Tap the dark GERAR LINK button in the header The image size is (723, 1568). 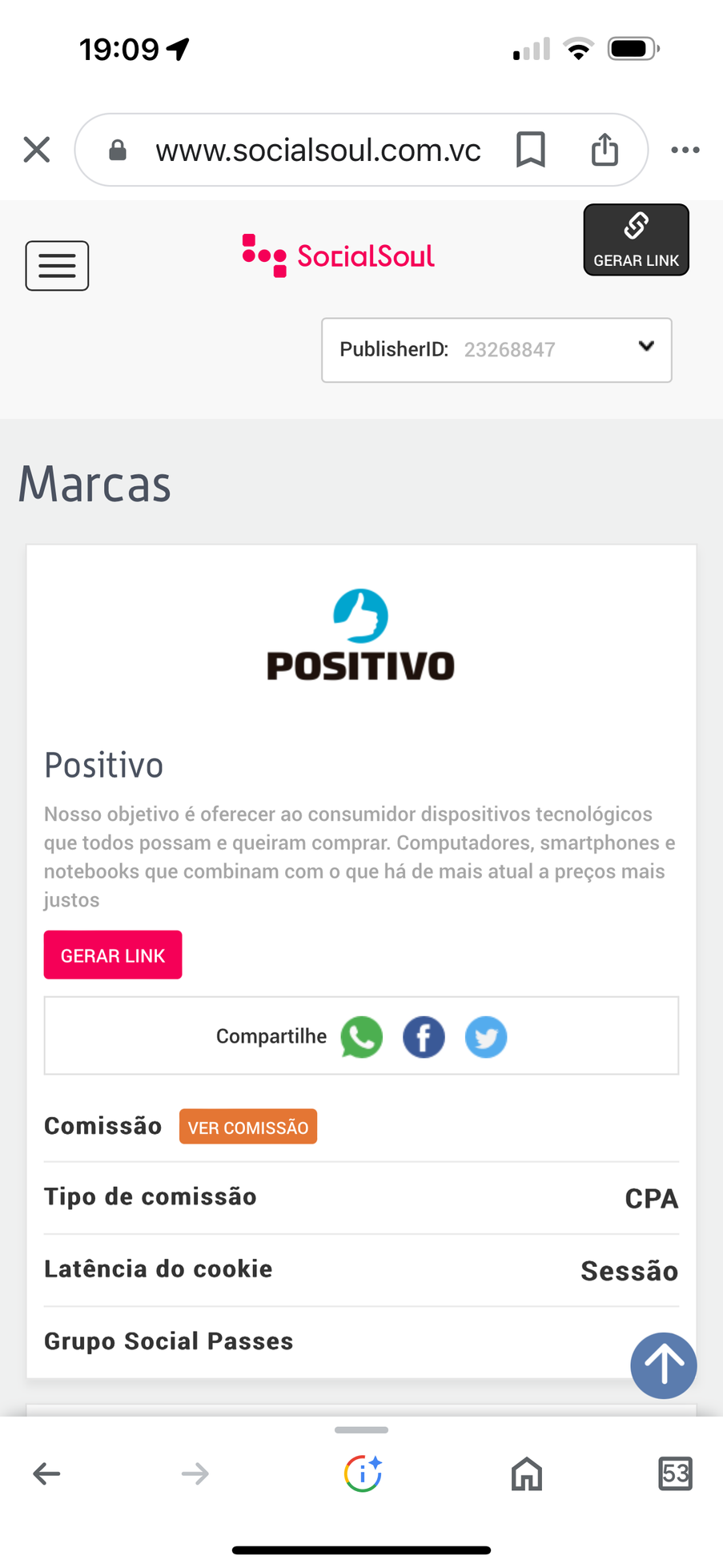pos(636,239)
